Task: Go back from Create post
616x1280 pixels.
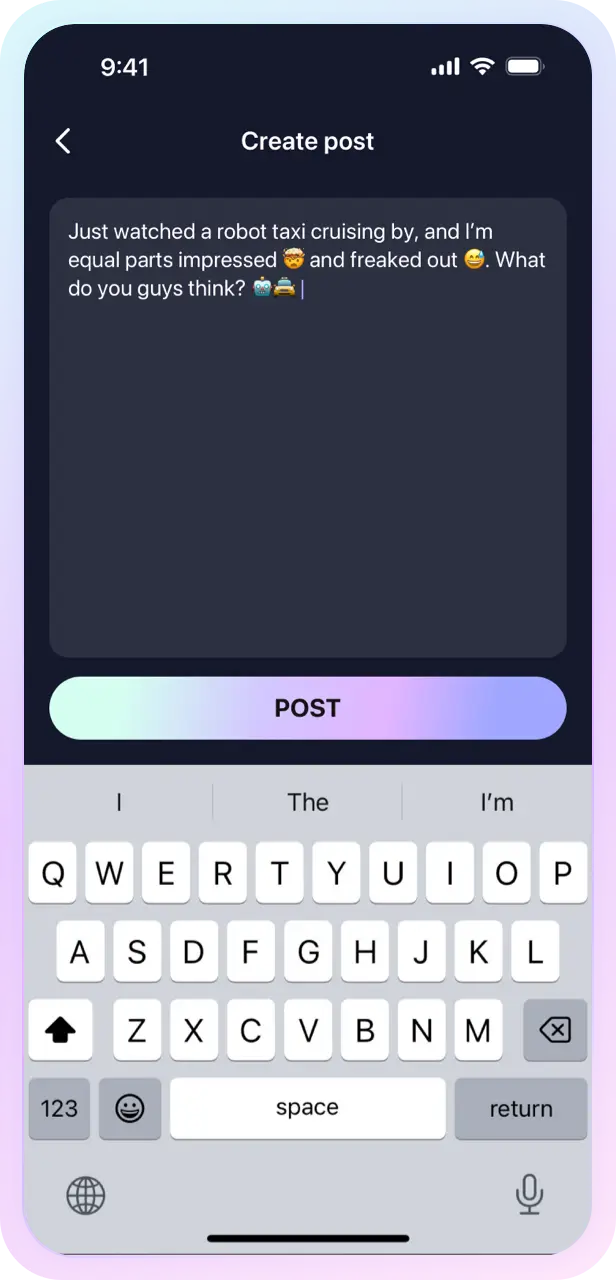Action: 63,141
